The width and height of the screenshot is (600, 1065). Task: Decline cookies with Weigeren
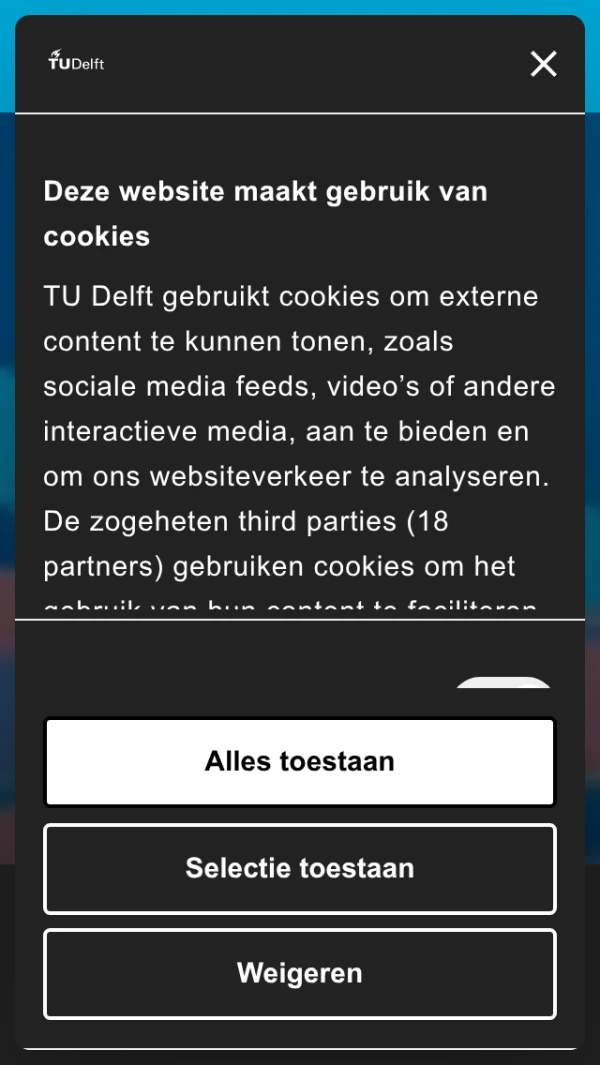300,973
